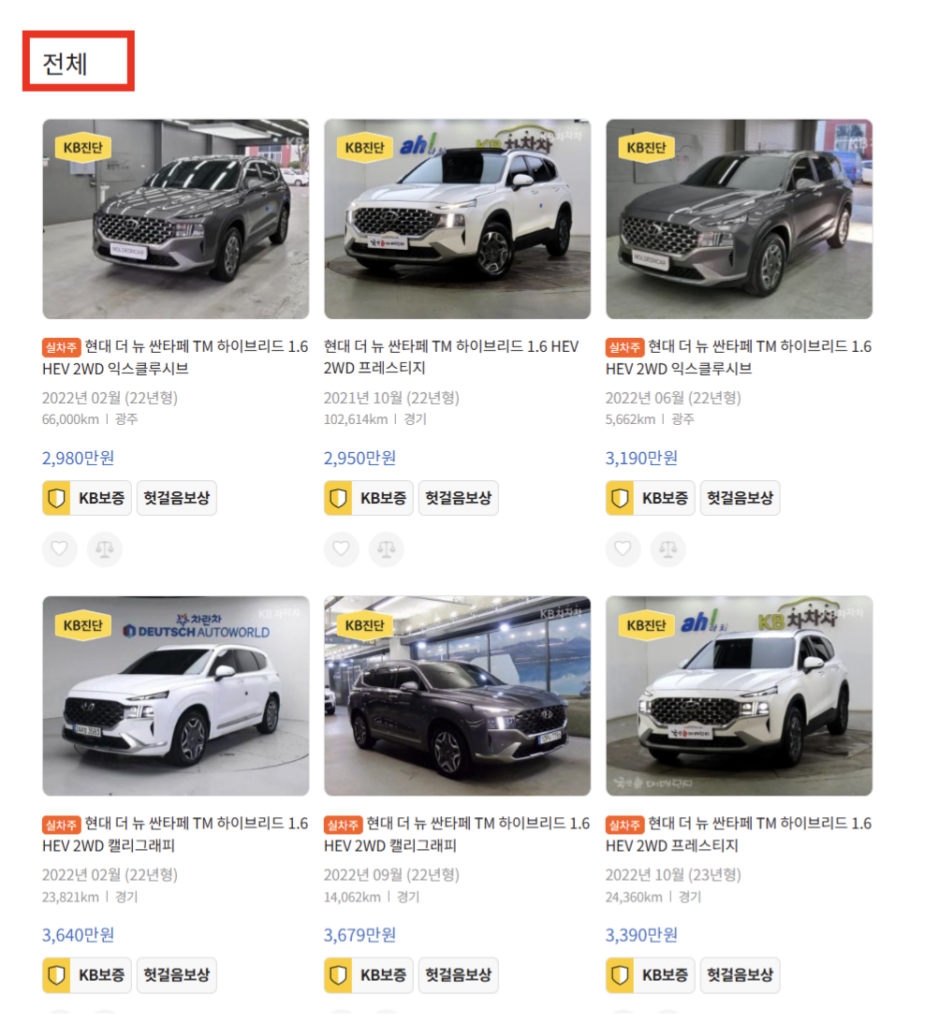Tap the compare scale icon for 2,950만원 car
925x1024 pixels.
pyautogui.click(x=387, y=548)
